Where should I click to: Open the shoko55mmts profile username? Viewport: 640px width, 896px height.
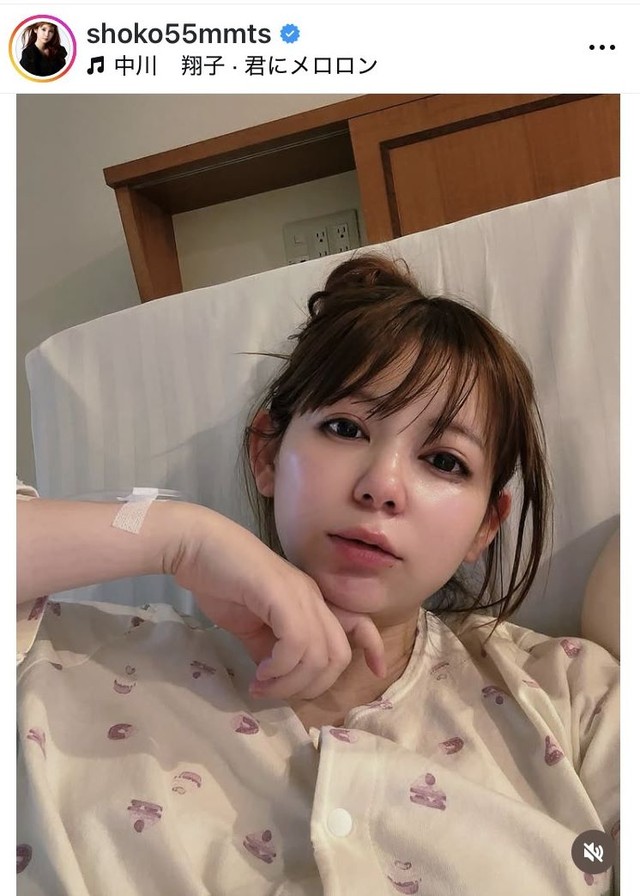[x=178, y=33]
